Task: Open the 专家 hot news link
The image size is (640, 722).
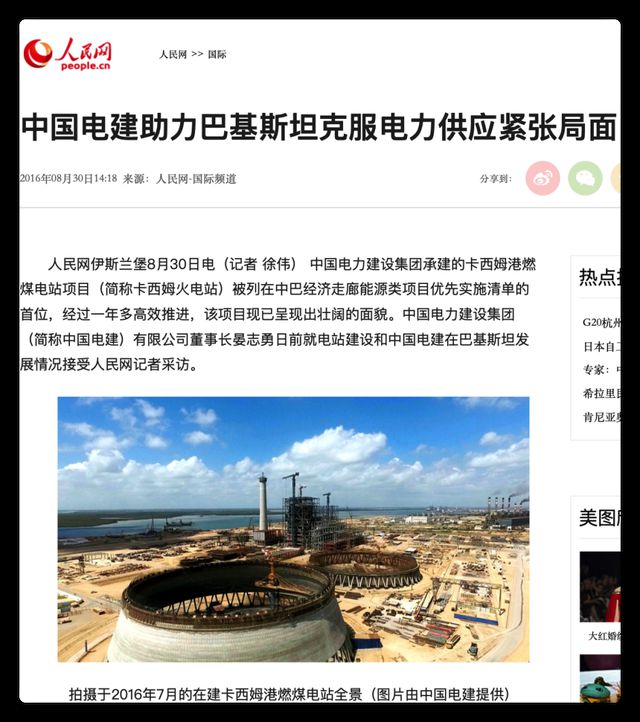Action: point(602,370)
